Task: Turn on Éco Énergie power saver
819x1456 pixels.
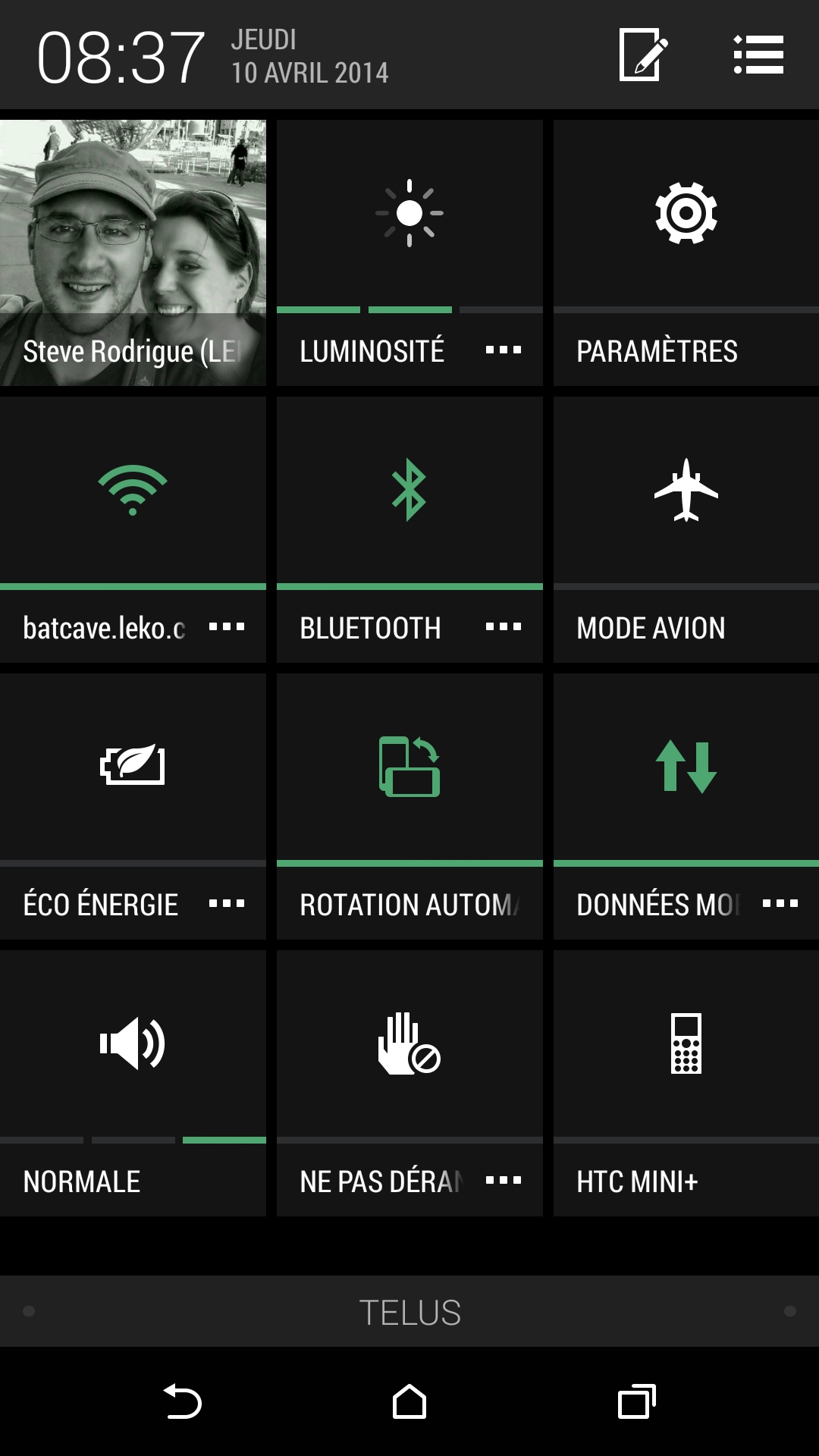Action: pyautogui.click(x=133, y=766)
